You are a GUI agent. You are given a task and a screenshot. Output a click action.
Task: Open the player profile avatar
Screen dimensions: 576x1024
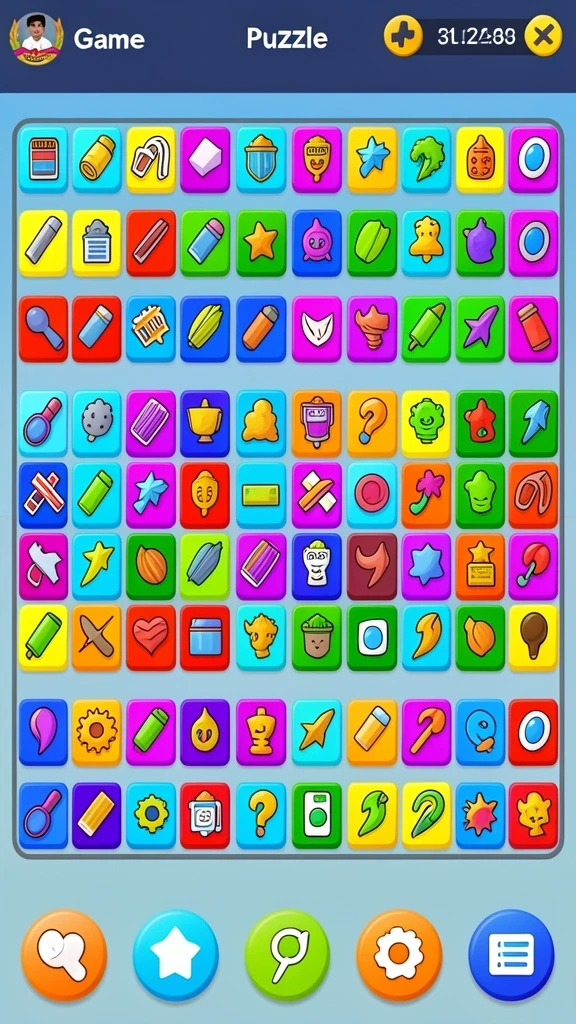pos(37,39)
